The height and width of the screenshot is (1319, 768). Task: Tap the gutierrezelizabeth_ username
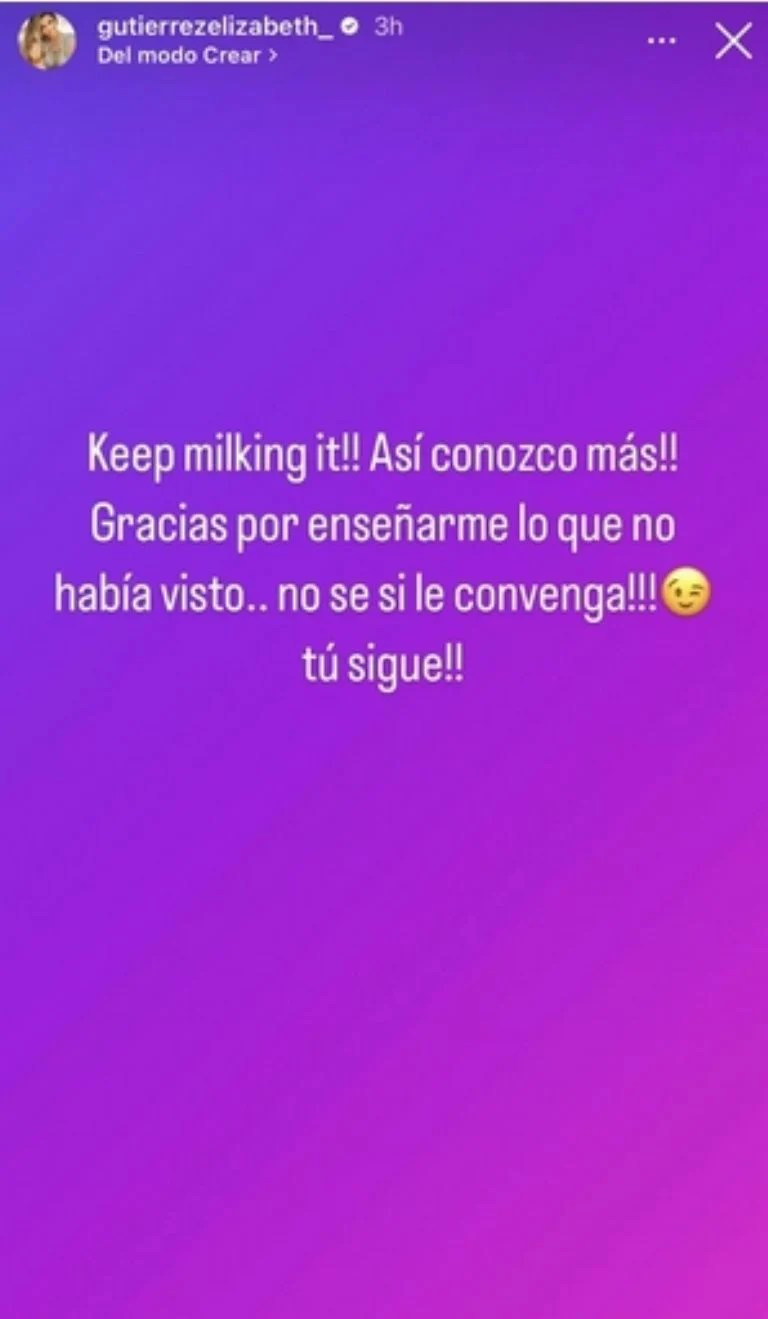214,28
